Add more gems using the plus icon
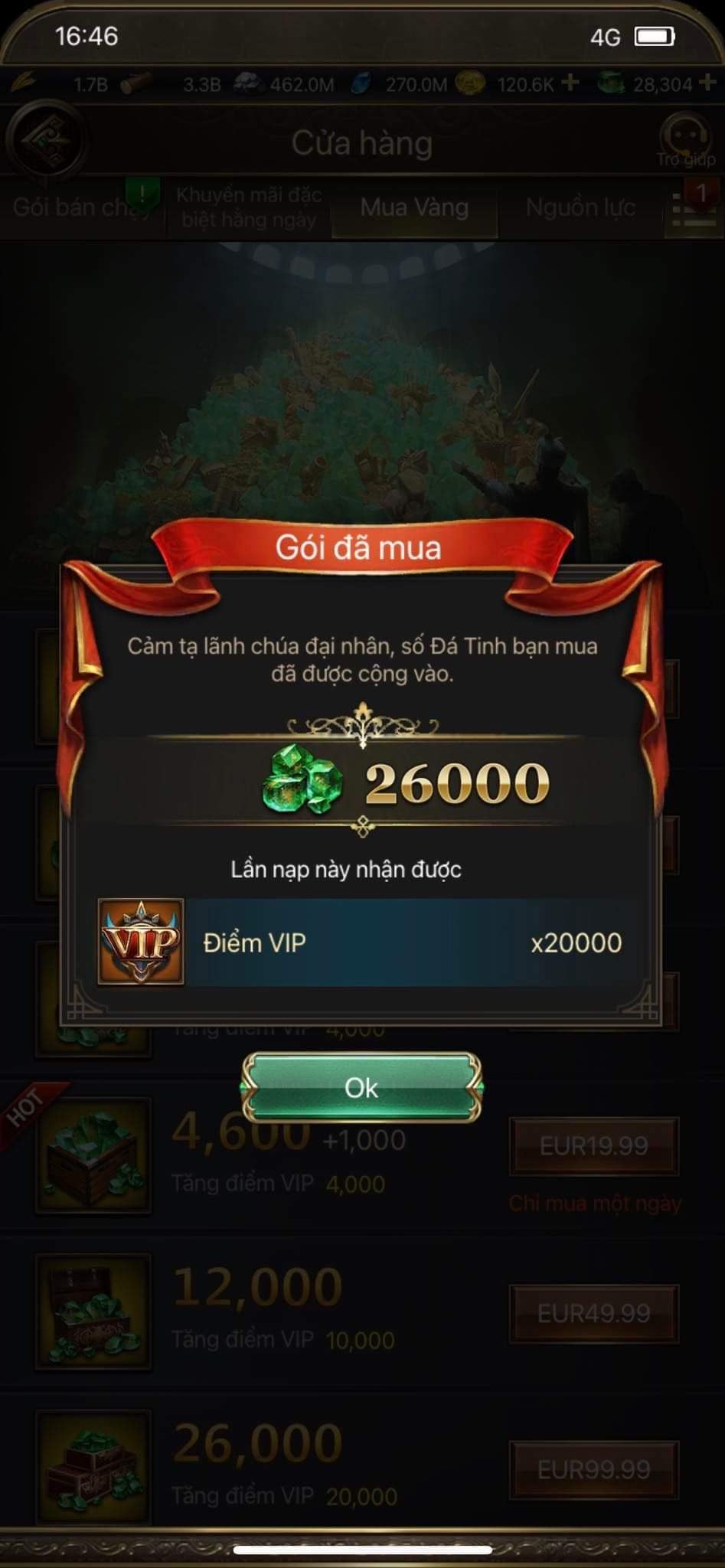This screenshot has width=725, height=1568. [706, 83]
